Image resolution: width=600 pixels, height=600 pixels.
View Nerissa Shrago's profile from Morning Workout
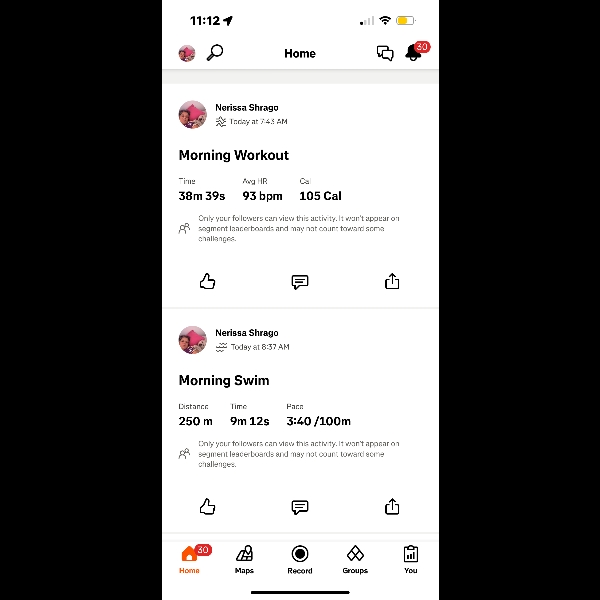pyautogui.click(x=247, y=107)
